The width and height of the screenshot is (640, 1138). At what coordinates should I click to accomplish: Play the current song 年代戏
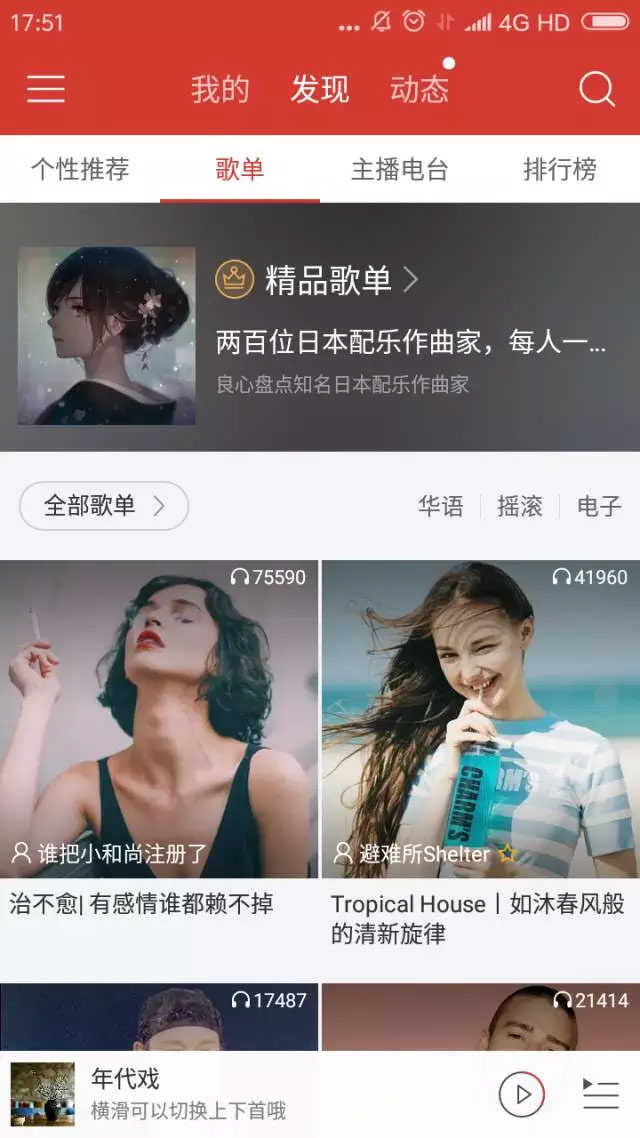pyautogui.click(x=522, y=1094)
